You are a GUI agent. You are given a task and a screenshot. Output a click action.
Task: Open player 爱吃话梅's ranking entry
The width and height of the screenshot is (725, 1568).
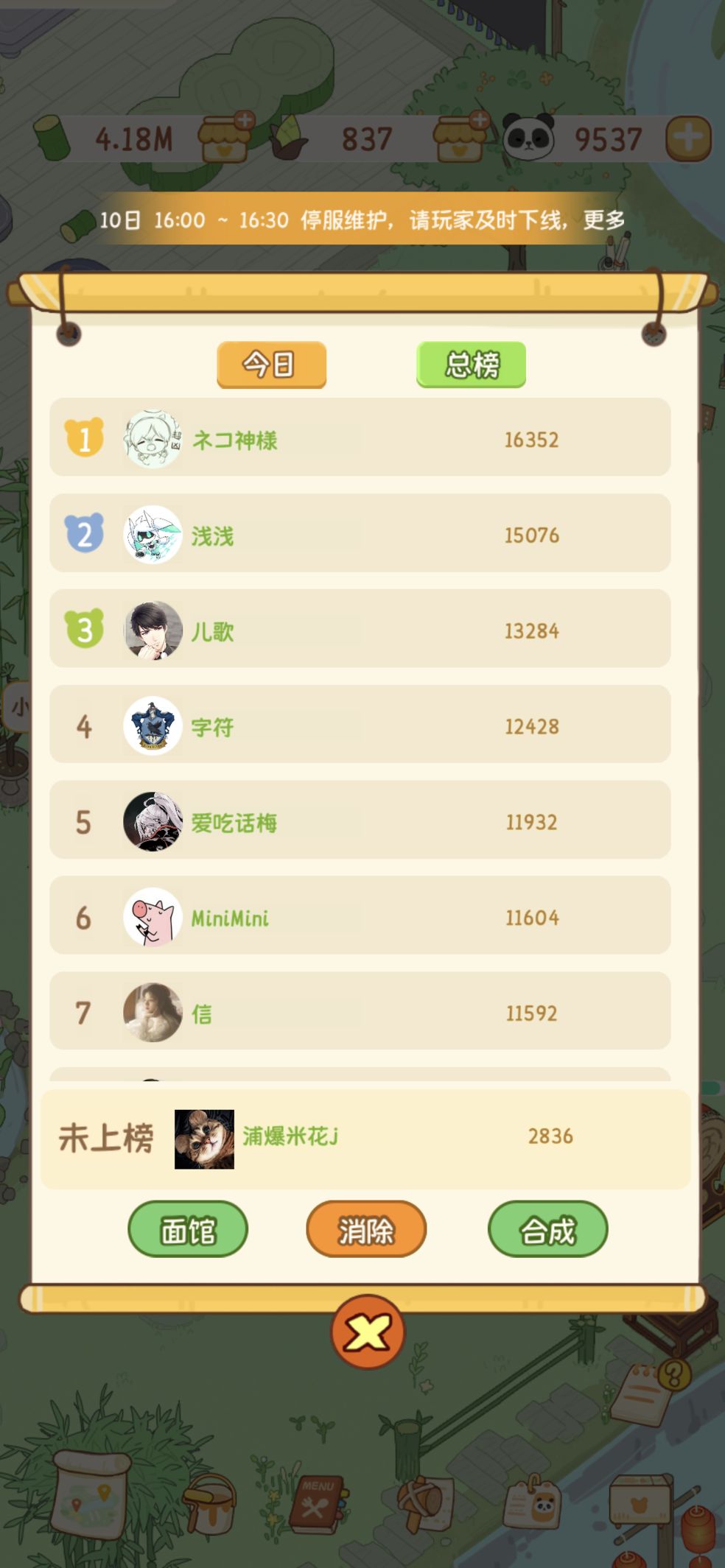pyautogui.click(x=360, y=821)
